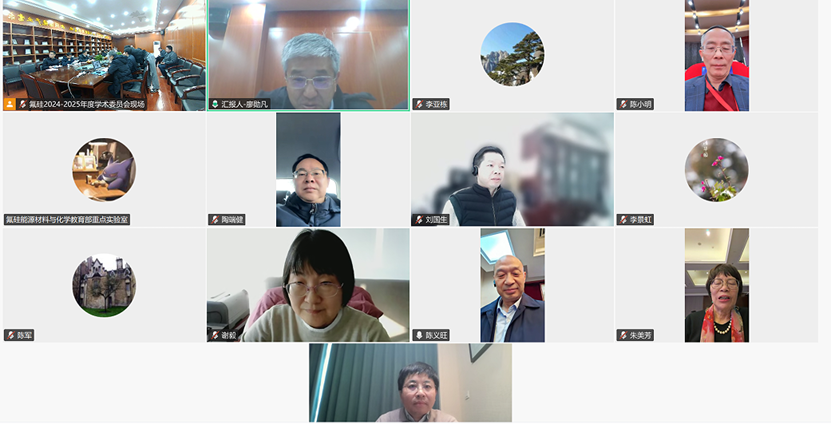Open video tile of 朱美芳

coord(716,285)
